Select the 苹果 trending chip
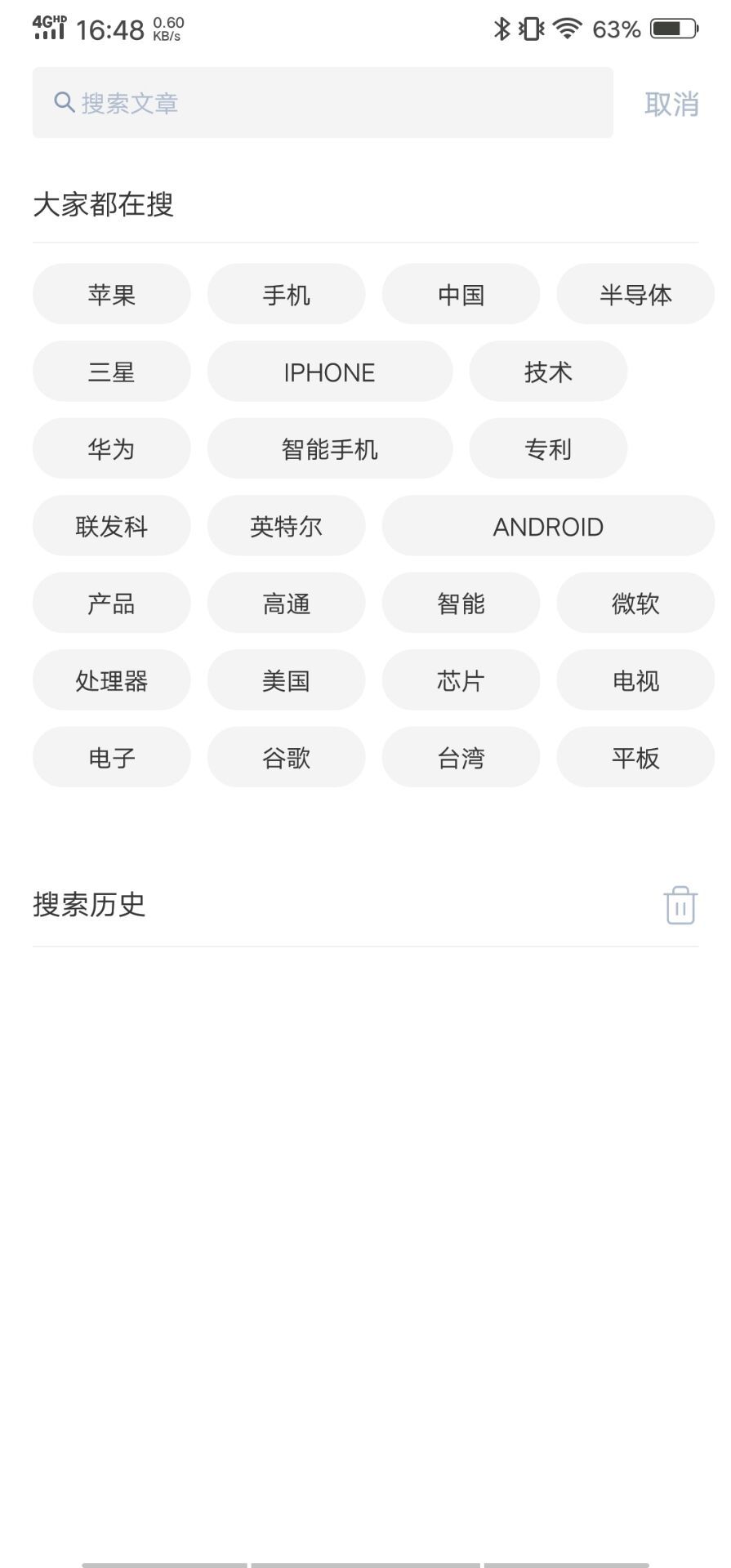This screenshot has width=731, height=1568. (112, 294)
